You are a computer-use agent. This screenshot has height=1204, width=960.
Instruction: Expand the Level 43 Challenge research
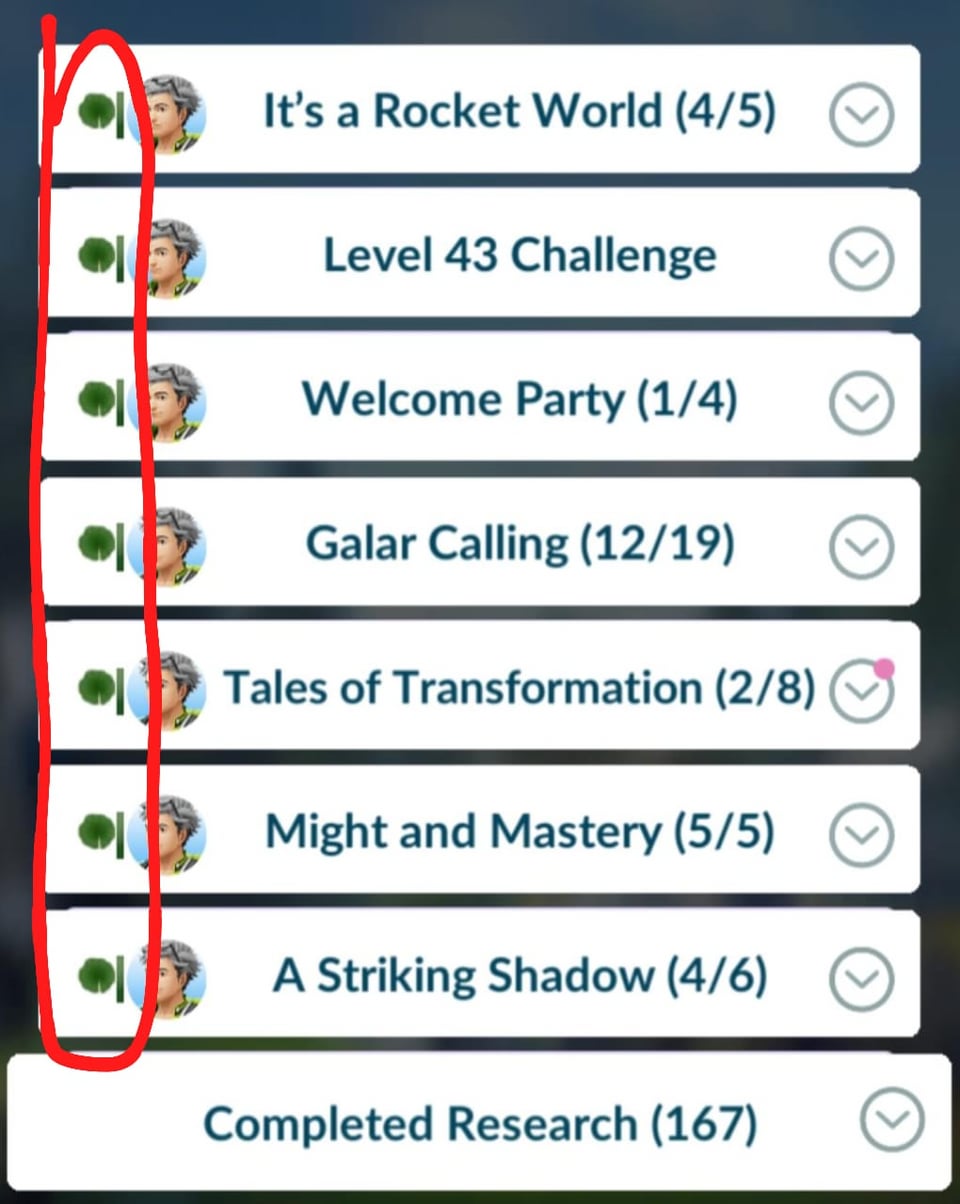861,258
